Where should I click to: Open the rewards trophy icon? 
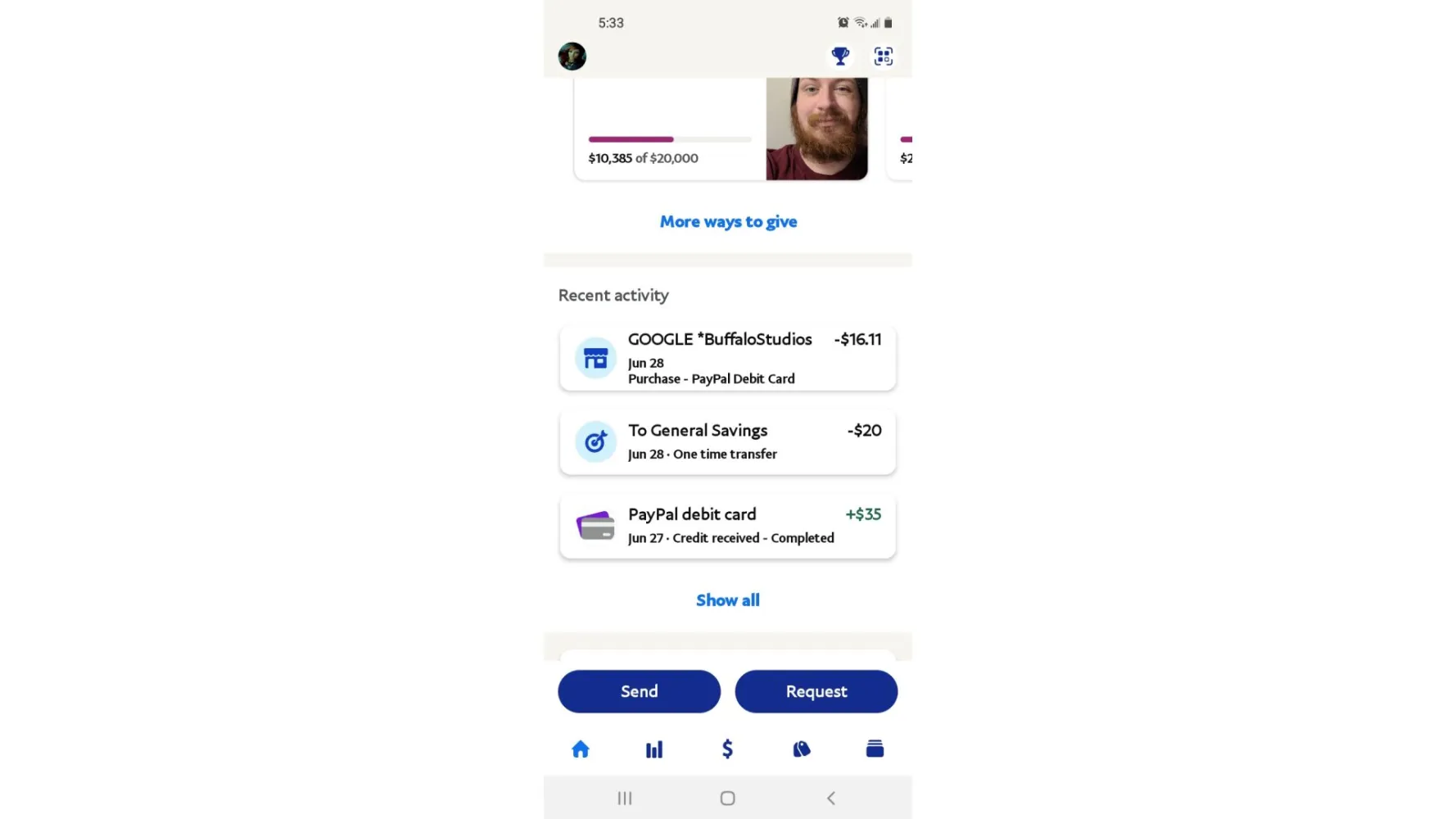tap(839, 57)
